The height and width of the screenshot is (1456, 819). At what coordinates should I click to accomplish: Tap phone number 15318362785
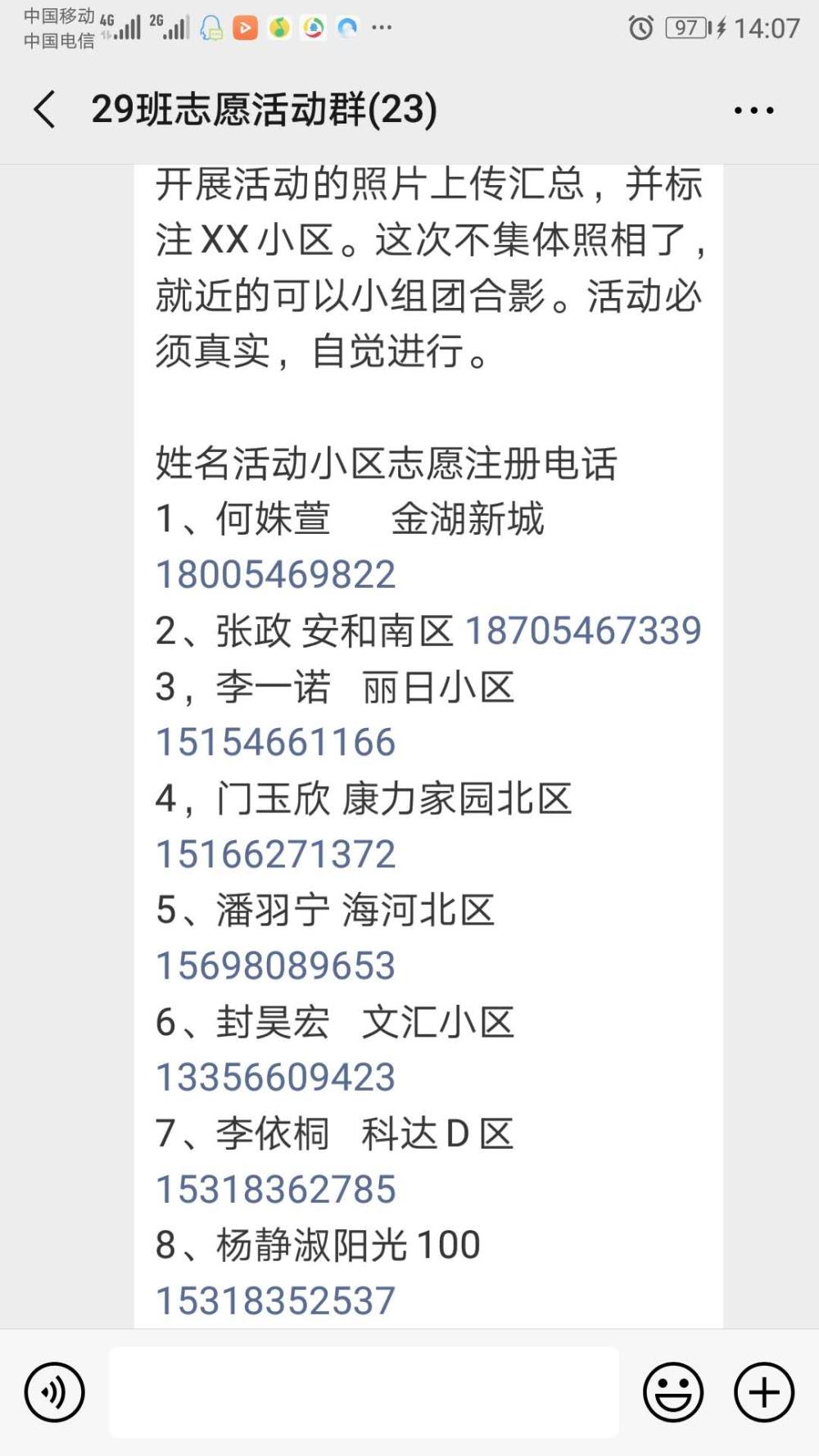point(276,1190)
